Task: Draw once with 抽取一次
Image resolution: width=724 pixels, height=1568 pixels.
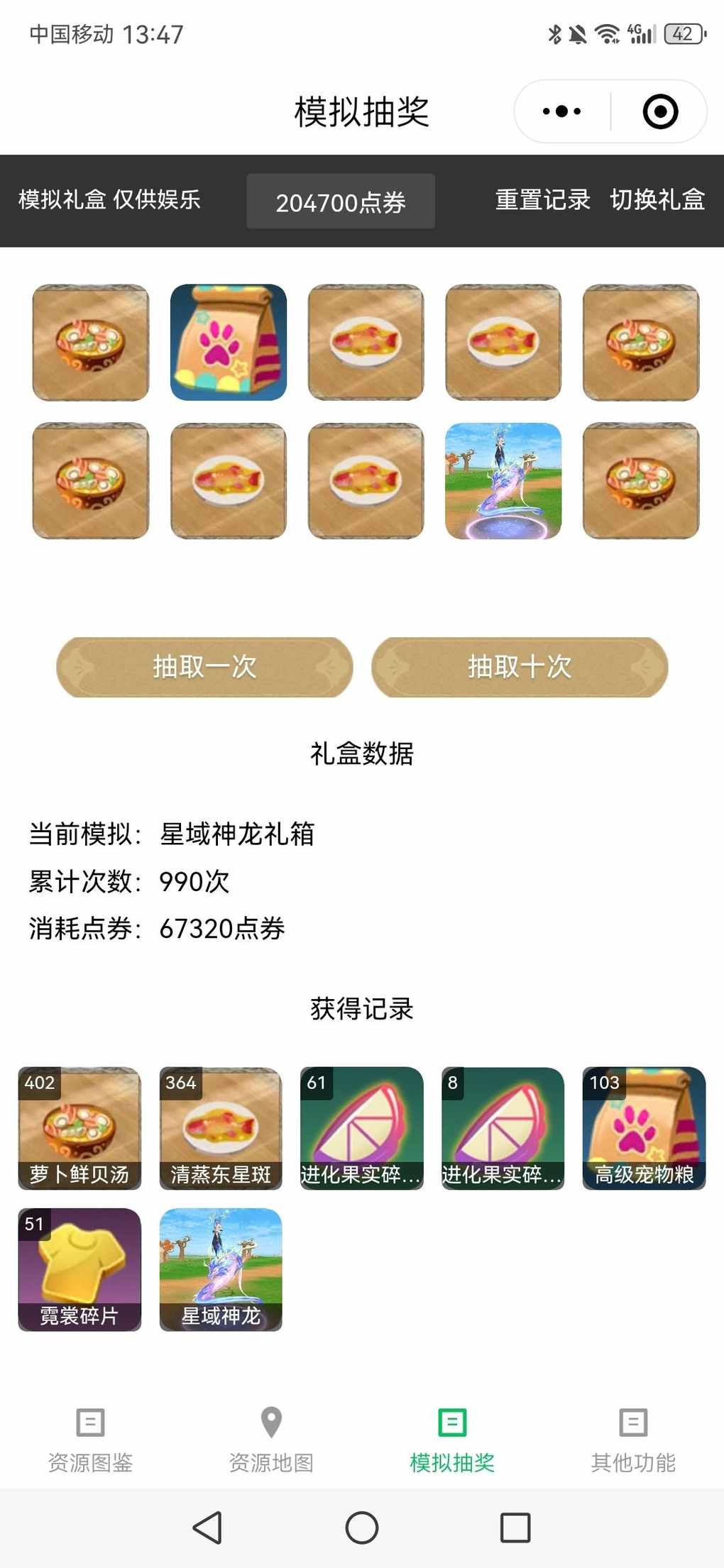Action: pos(204,667)
